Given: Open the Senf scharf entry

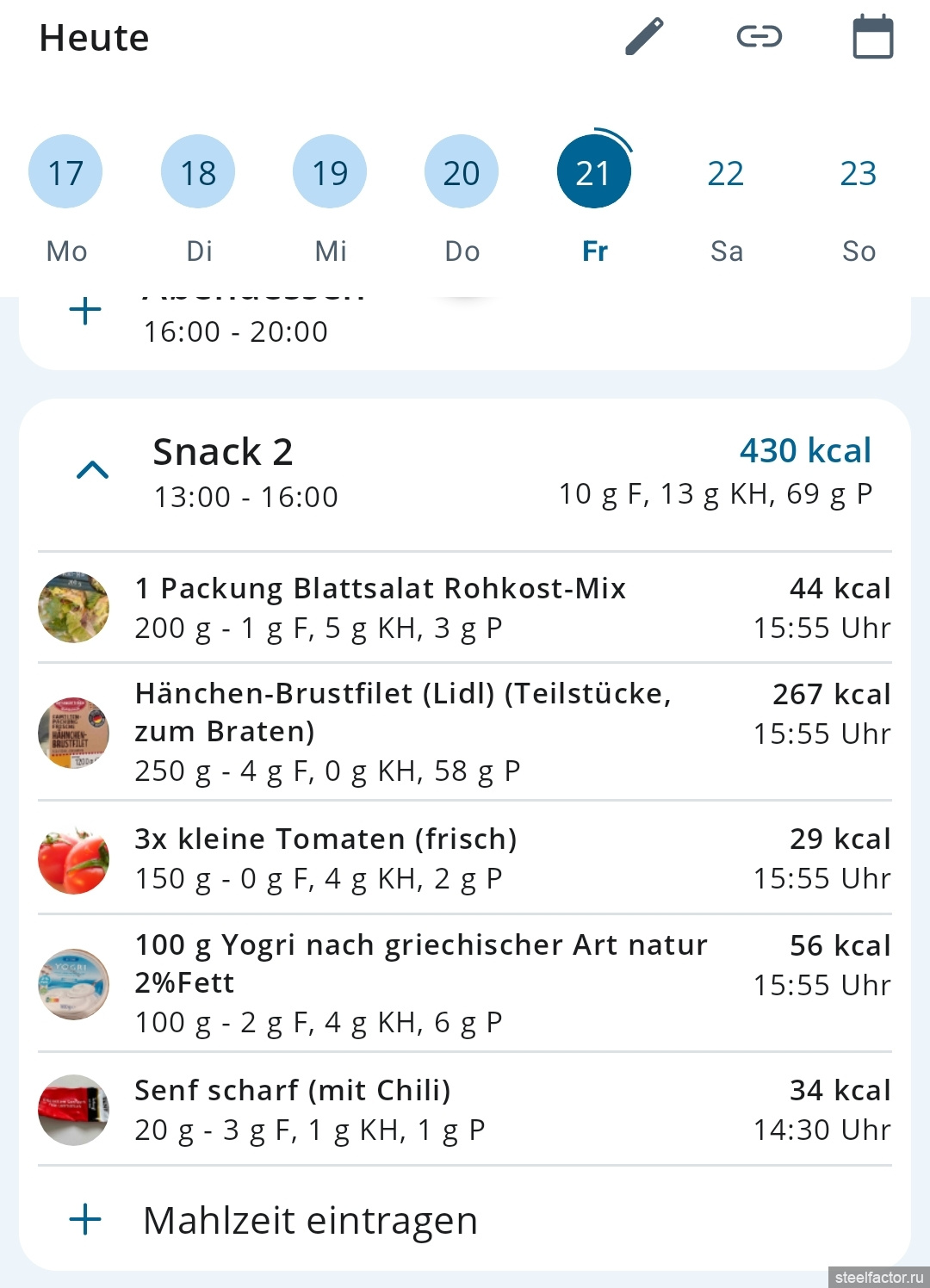Looking at the screenshot, I should pos(465,1110).
